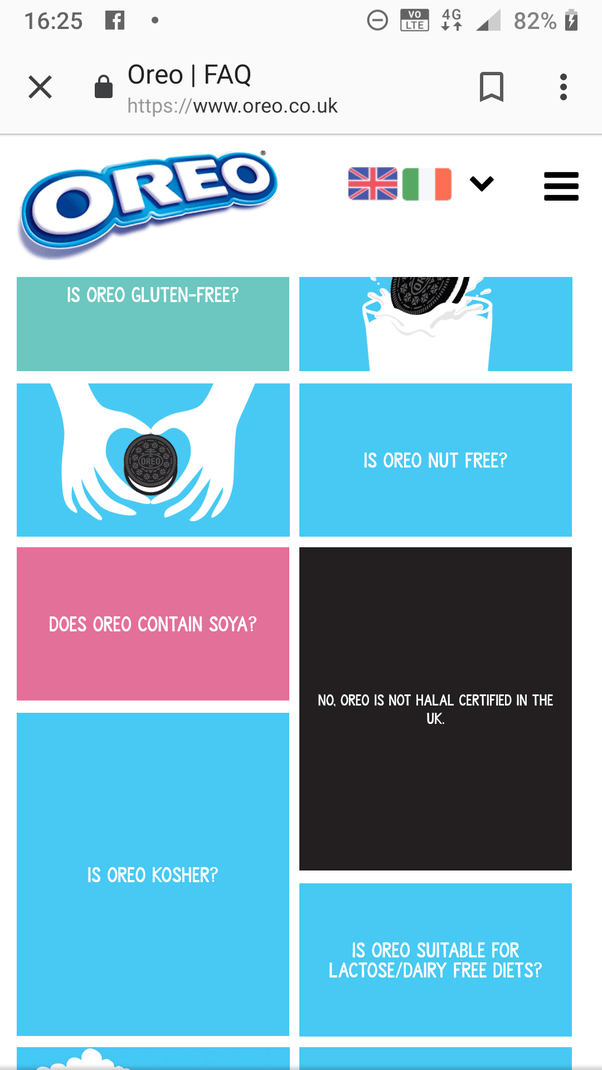Expand the country flag selector
The width and height of the screenshot is (602, 1070).
pos(482,183)
